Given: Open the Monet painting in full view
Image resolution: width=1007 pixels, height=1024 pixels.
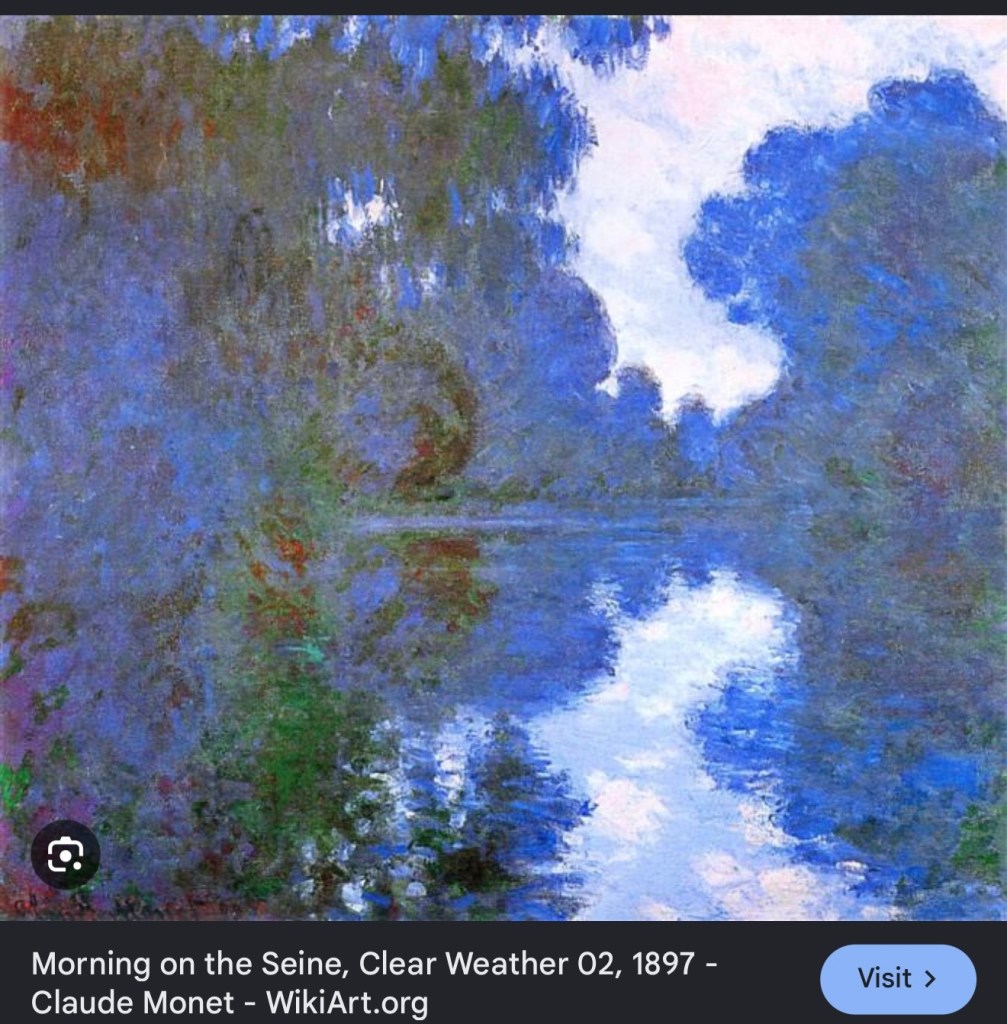Looking at the screenshot, I should coord(504,468).
